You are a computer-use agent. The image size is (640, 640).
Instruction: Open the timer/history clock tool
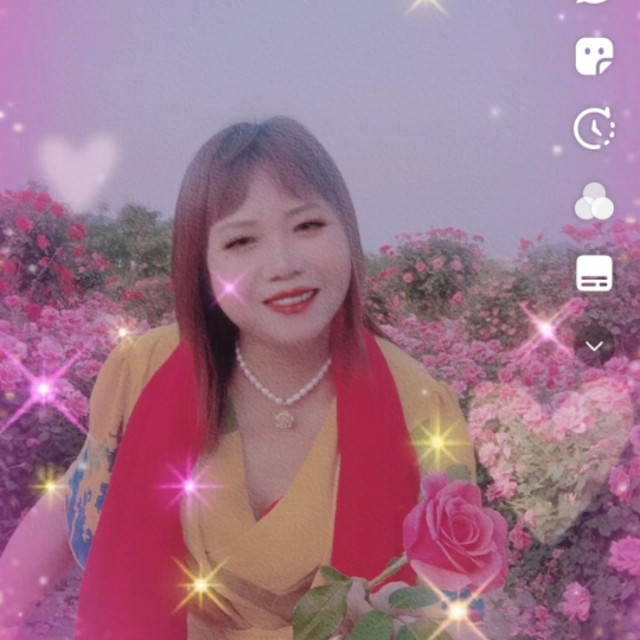pos(594,128)
